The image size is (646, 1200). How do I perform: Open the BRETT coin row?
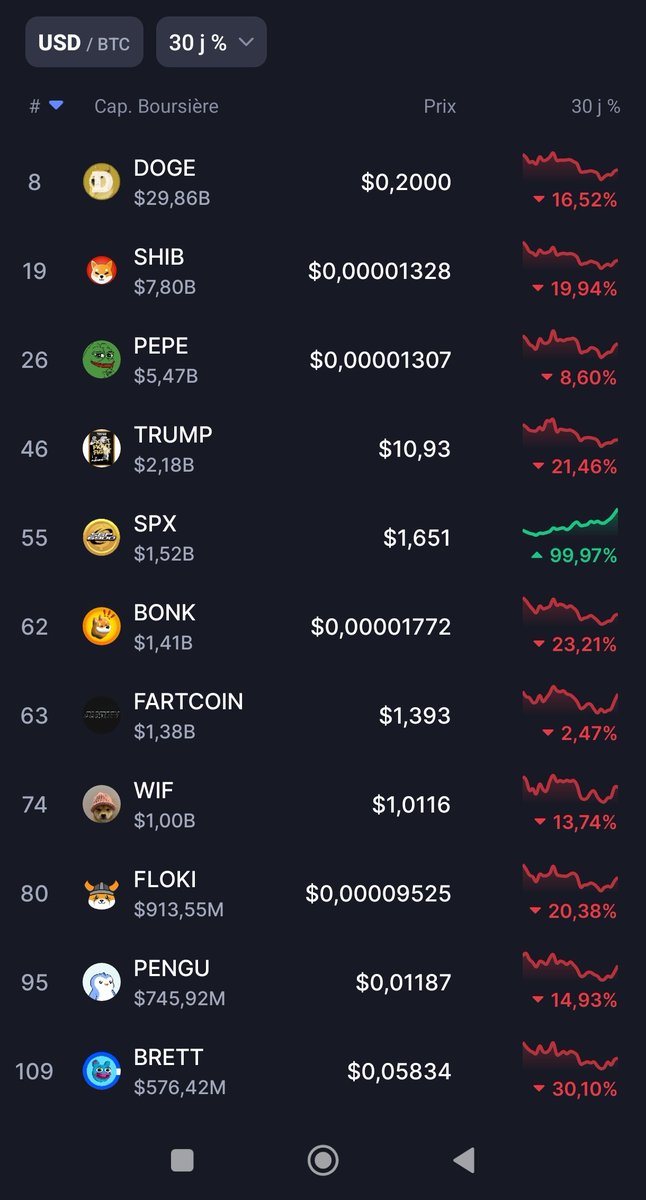pos(323,1072)
